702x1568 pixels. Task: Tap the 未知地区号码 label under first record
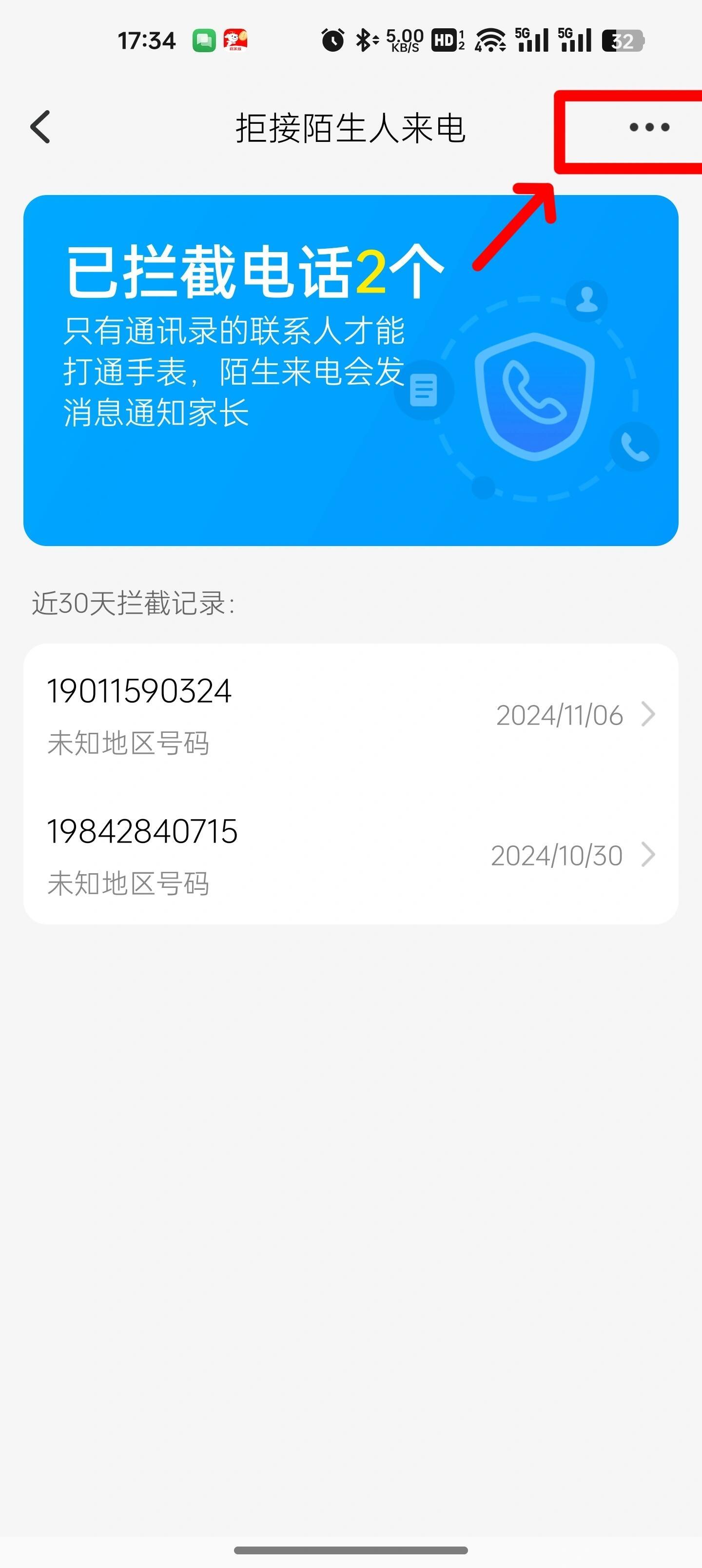[x=130, y=742]
